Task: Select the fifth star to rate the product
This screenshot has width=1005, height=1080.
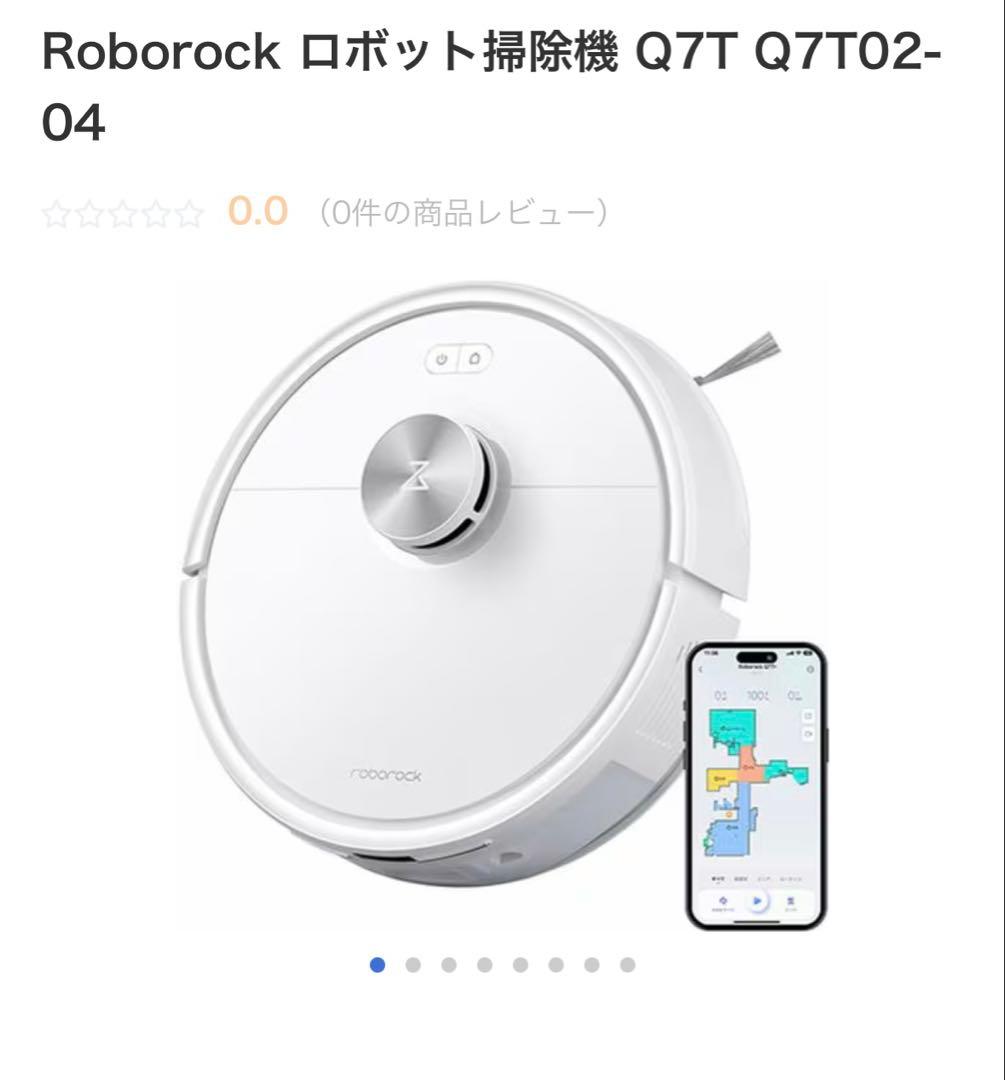Action: [x=187, y=212]
